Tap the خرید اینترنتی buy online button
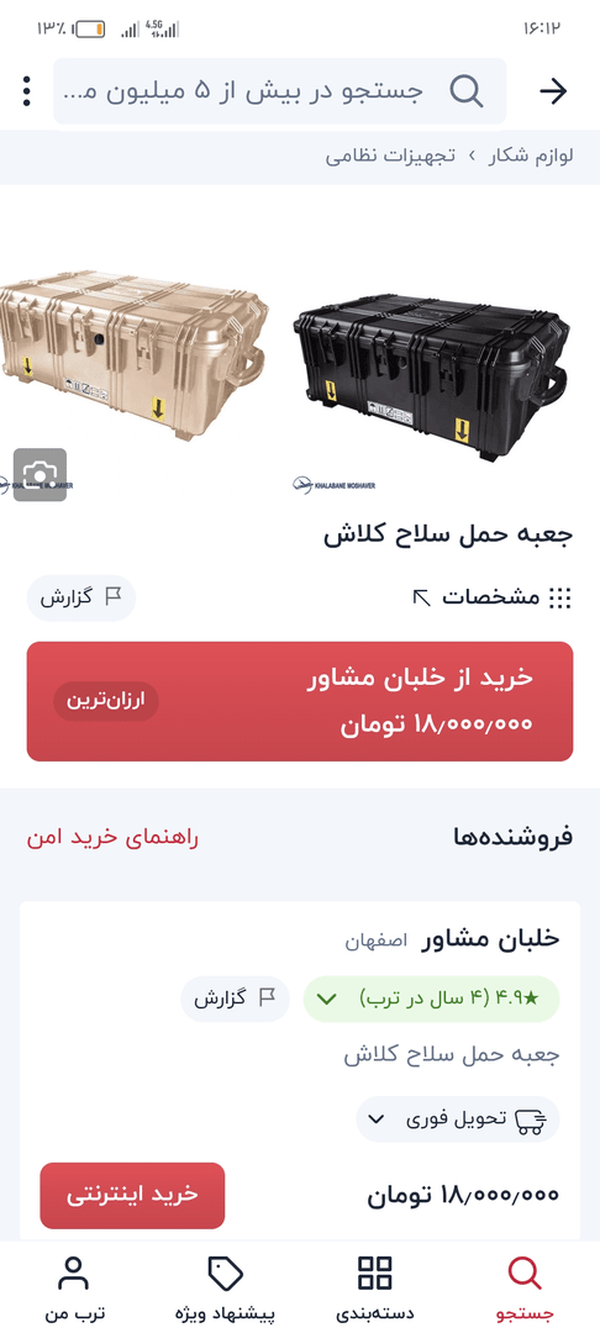 [132, 1195]
